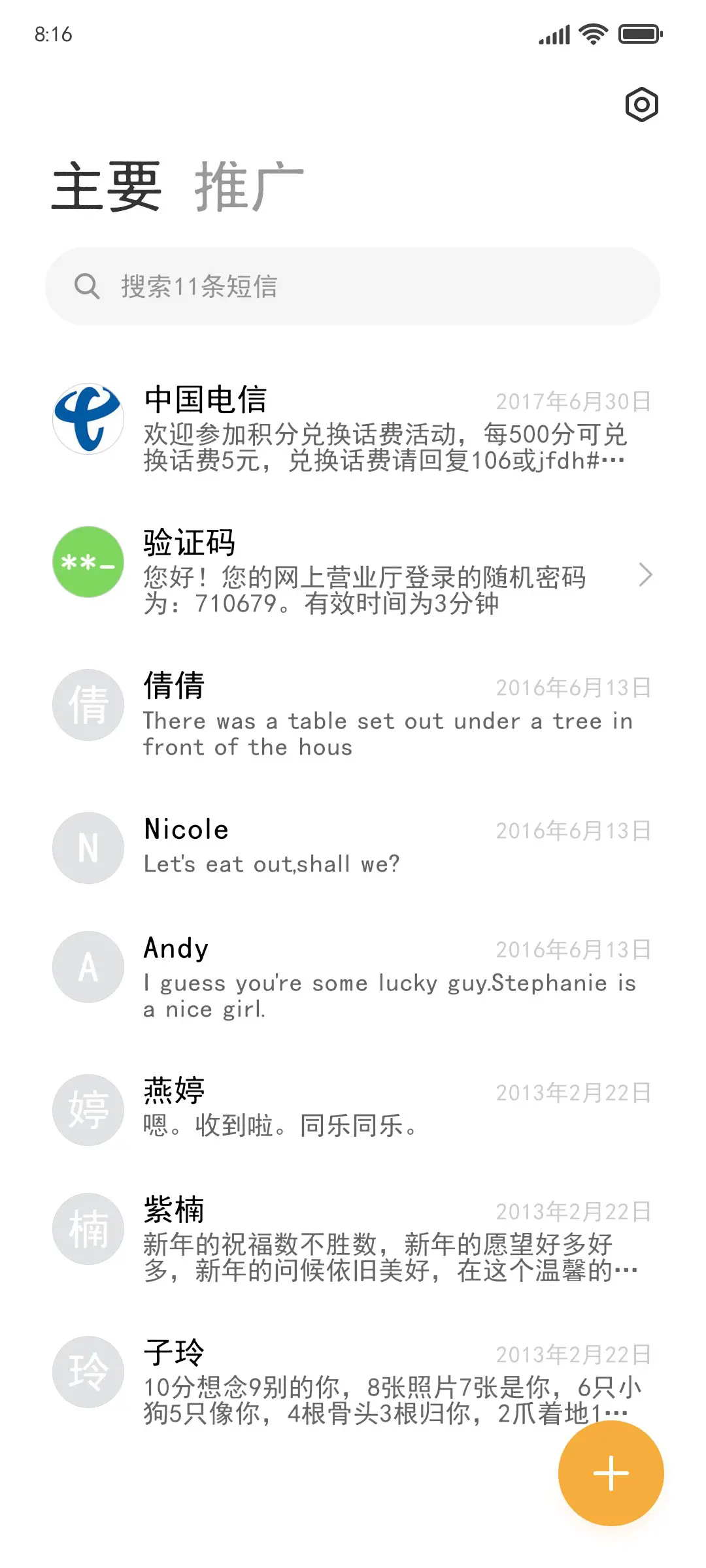Tap the green verification code icon
The height and width of the screenshot is (1568, 706).
click(x=88, y=563)
